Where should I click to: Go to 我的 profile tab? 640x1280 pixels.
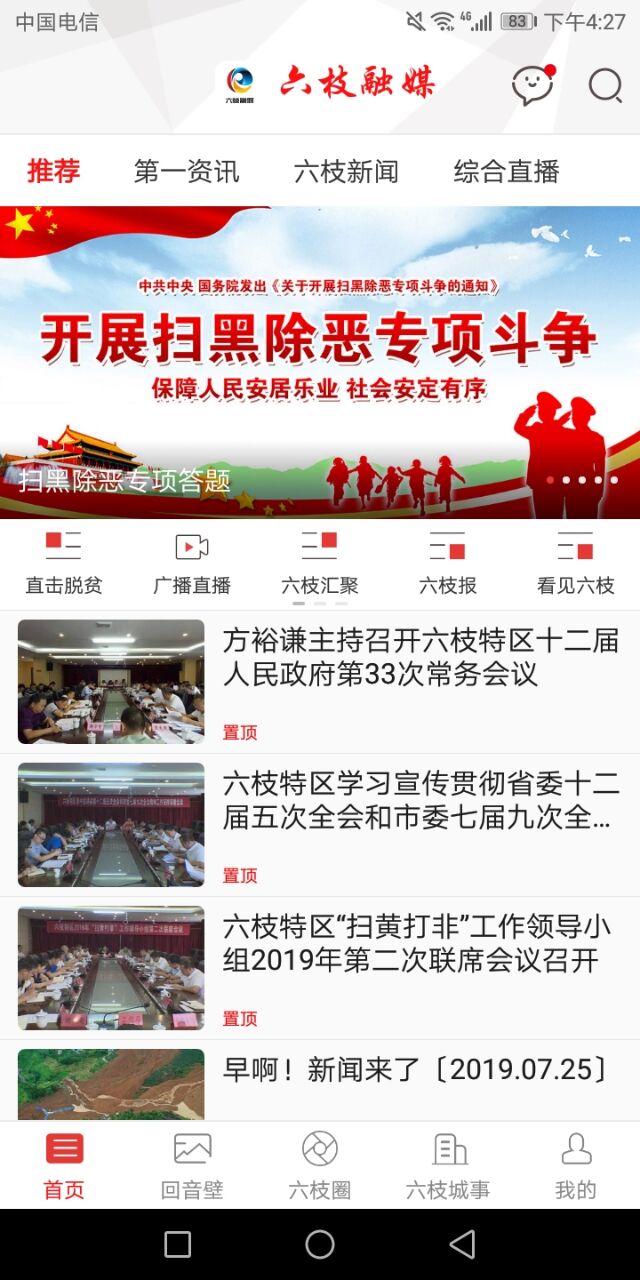point(576,1165)
